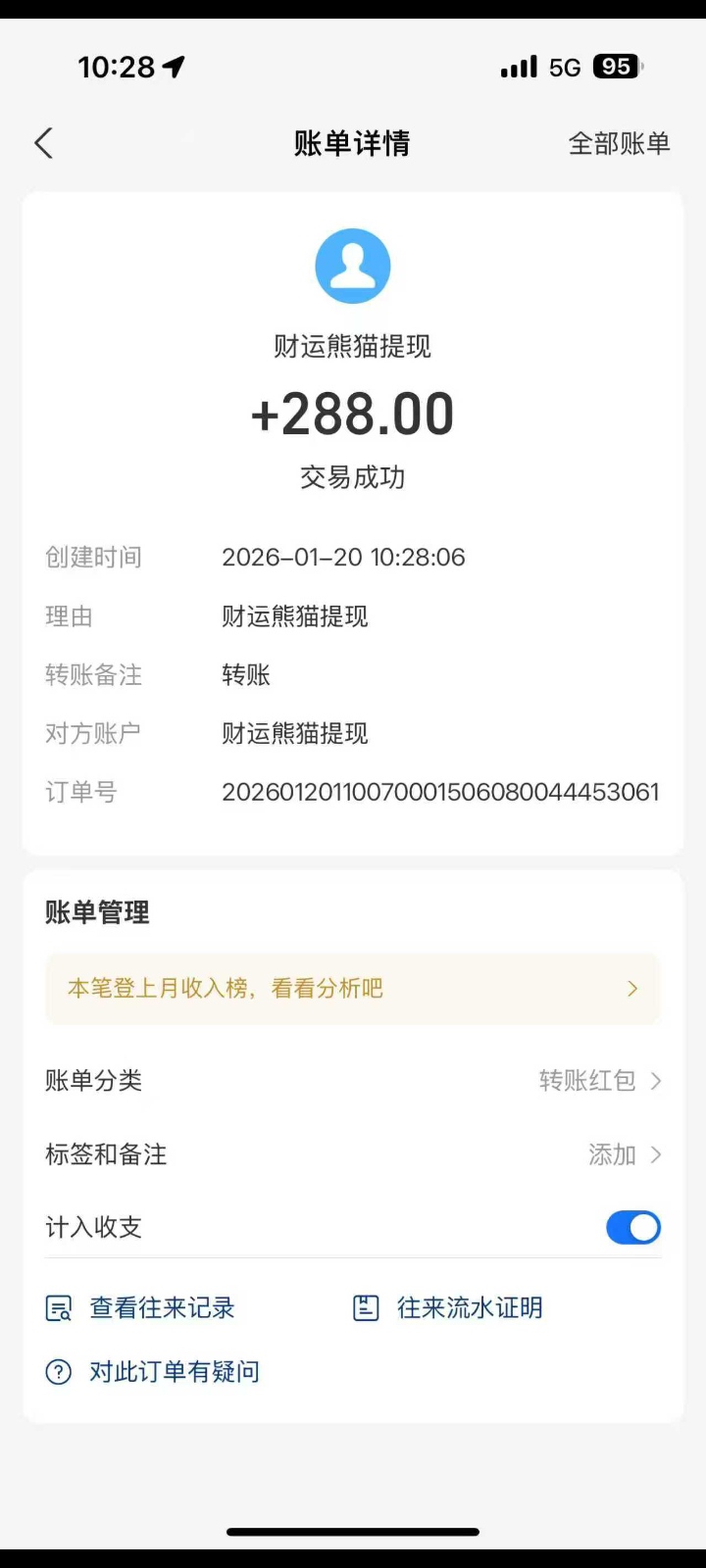Enable the income tracking toggle

coord(632,1227)
